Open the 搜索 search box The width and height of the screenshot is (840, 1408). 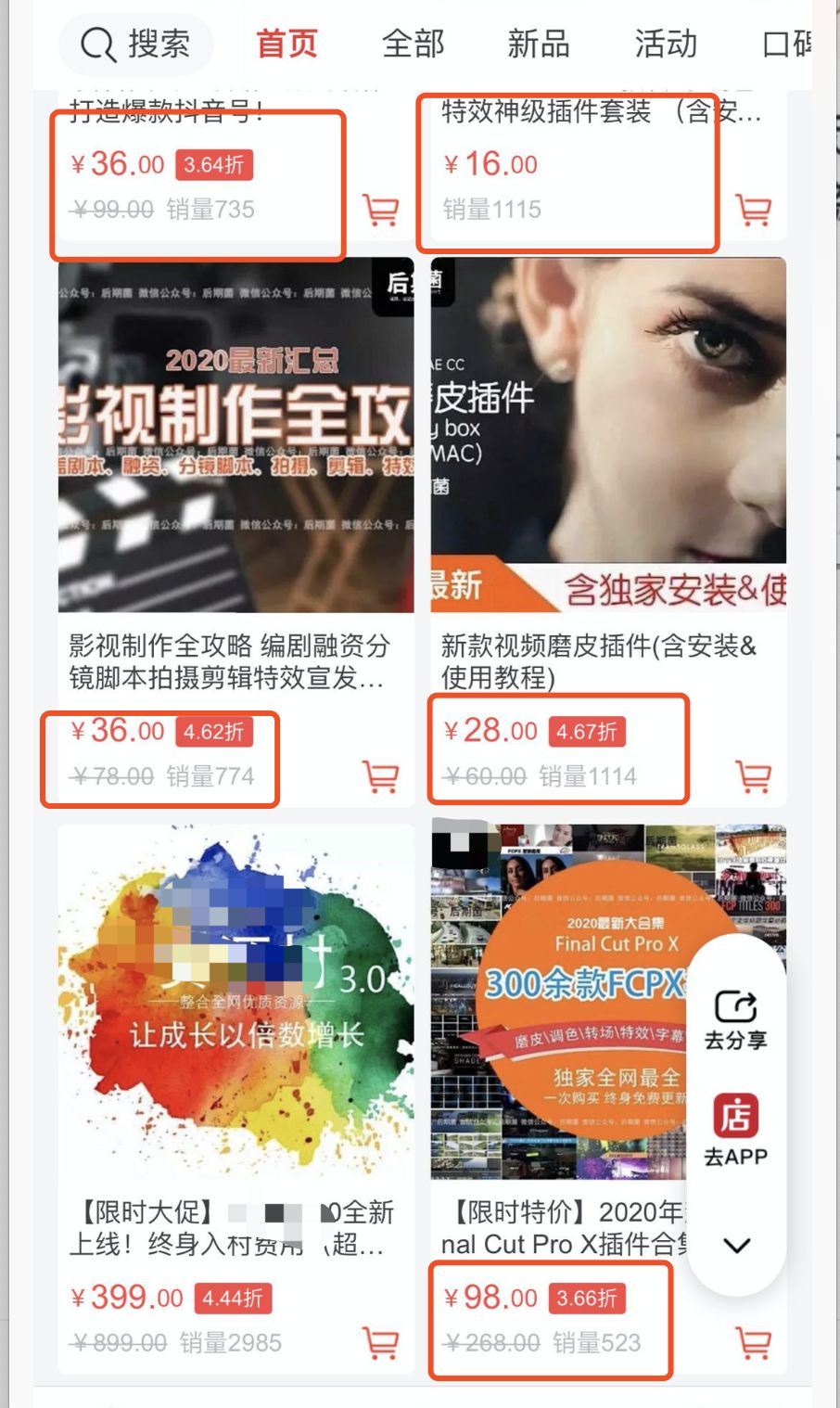pos(135,44)
